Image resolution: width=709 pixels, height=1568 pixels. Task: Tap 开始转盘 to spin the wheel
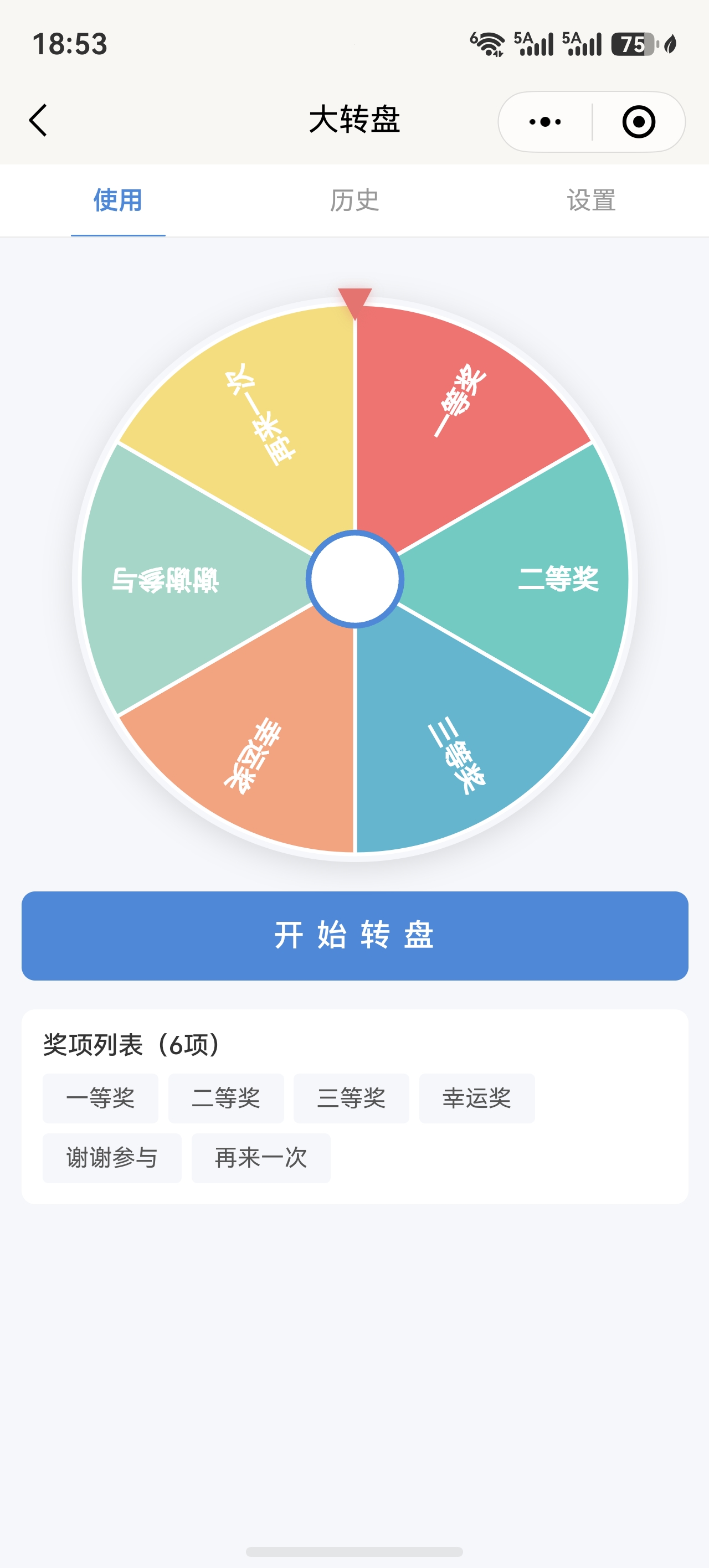pos(354,936)
